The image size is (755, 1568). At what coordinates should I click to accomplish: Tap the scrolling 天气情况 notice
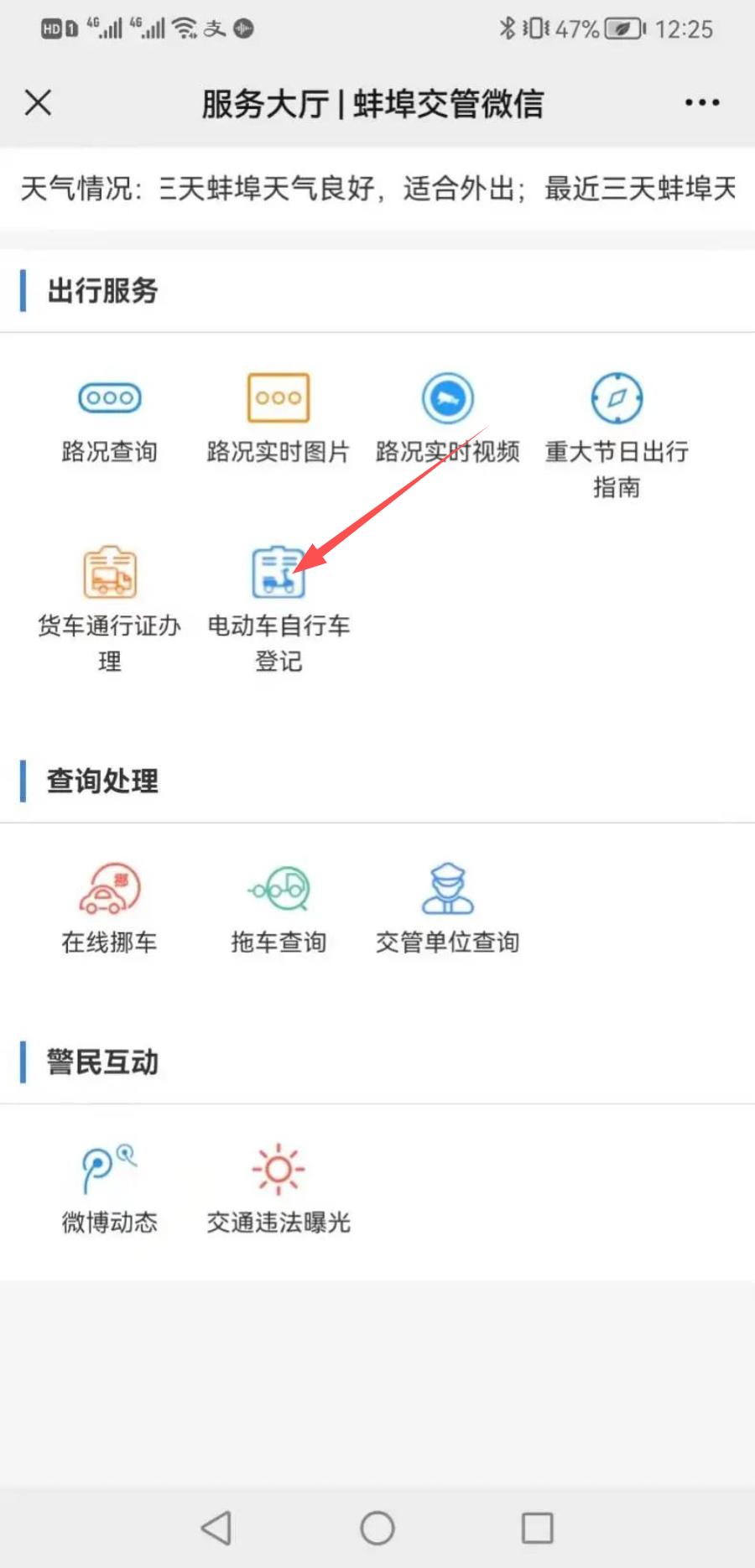pyautogui.click(x=377, y=189)
